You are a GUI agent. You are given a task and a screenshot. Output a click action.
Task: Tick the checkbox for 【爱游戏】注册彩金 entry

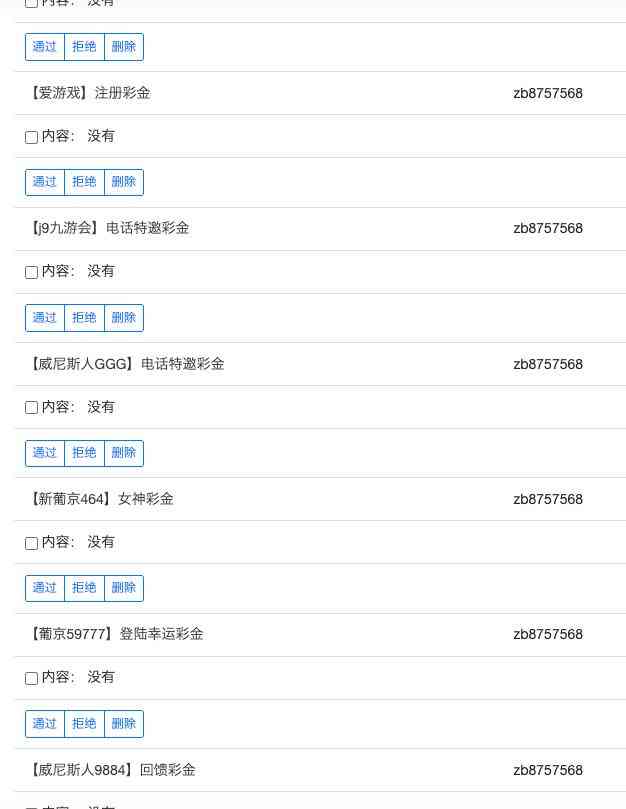31,137
